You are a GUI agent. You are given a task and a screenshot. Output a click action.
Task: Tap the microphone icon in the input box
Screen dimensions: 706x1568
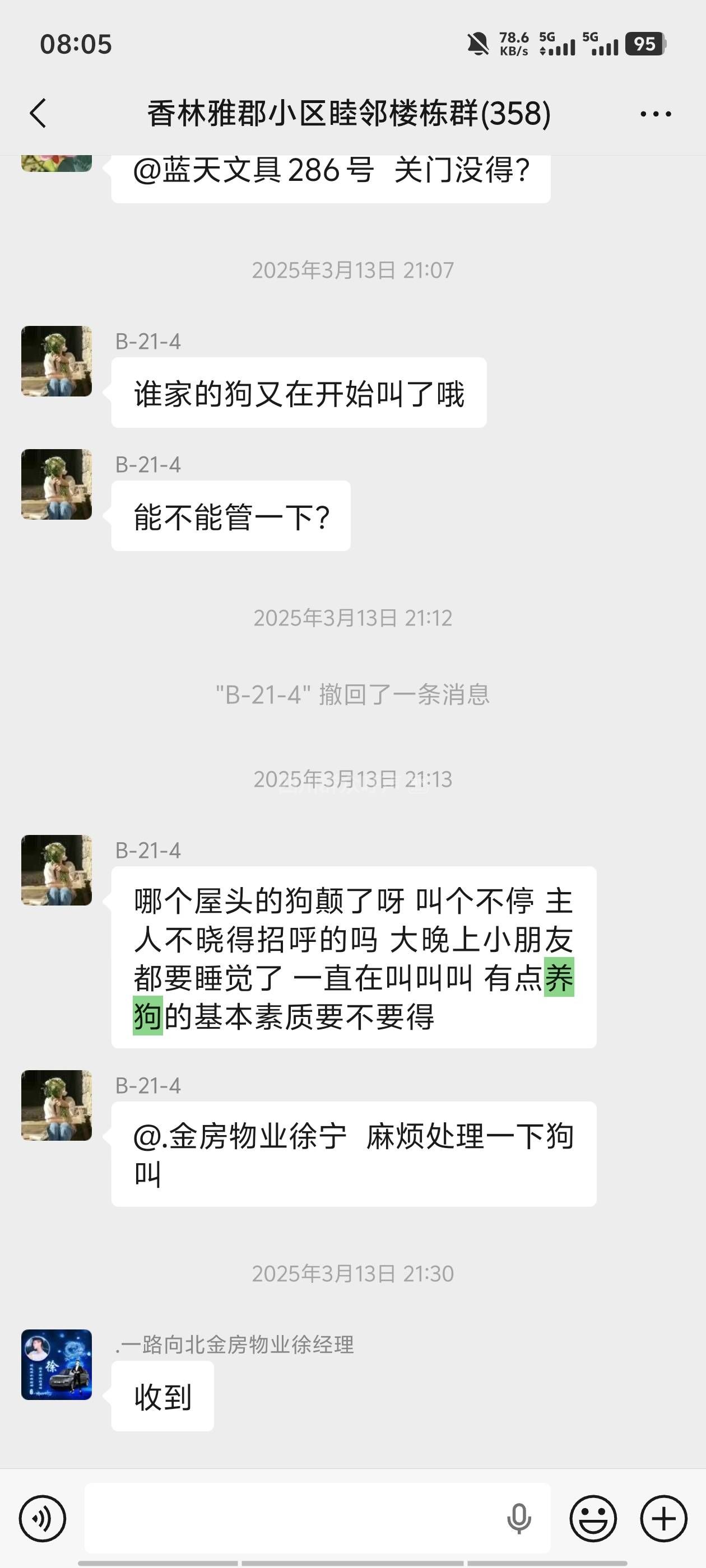click(x=518, y=1518)
